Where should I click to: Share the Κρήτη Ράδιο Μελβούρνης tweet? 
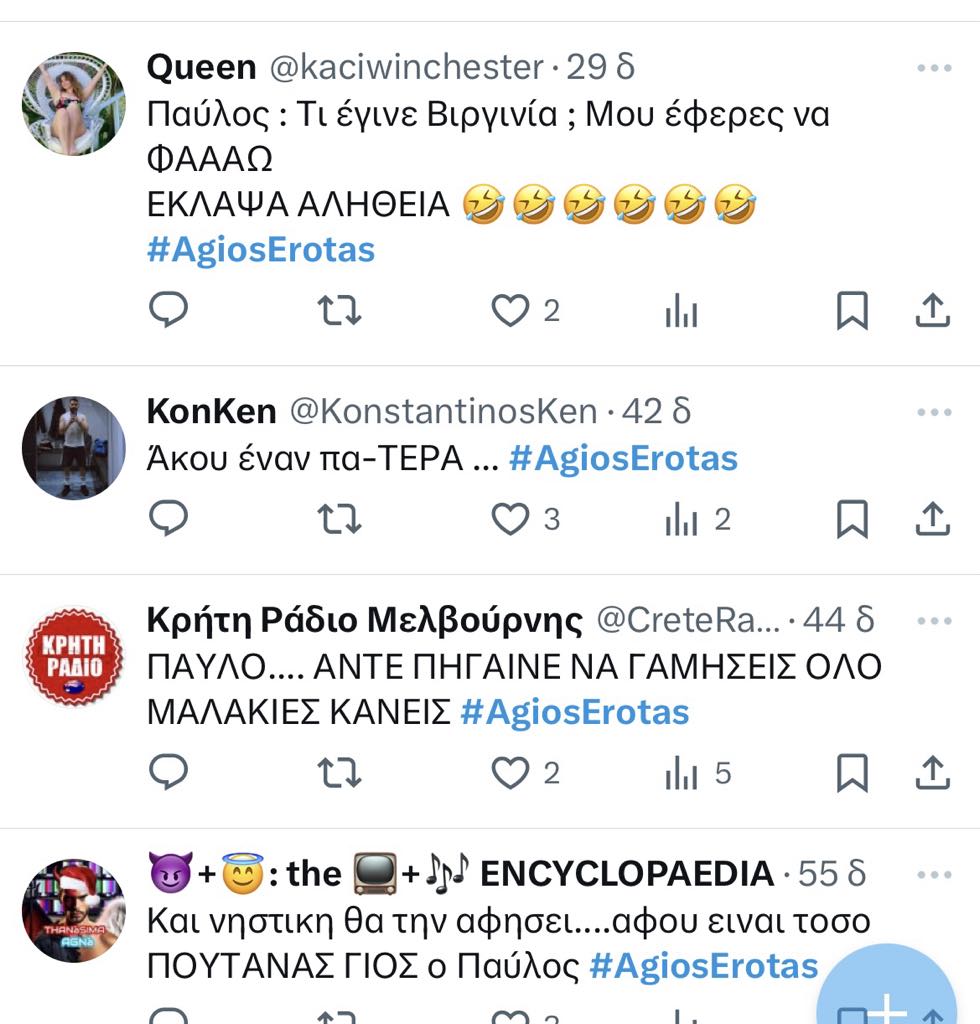click(x=932, y=772)
